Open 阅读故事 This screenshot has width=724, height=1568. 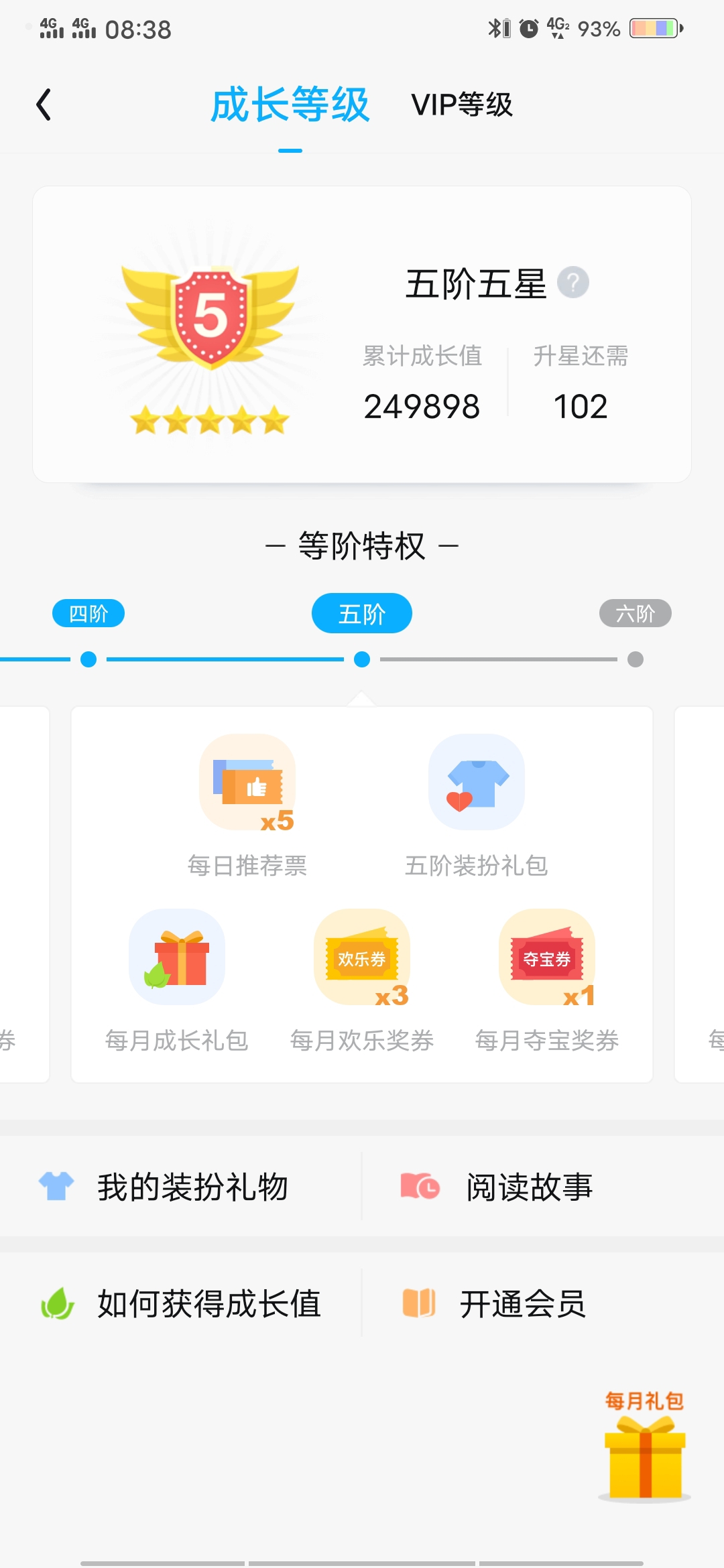point(530,1187)
